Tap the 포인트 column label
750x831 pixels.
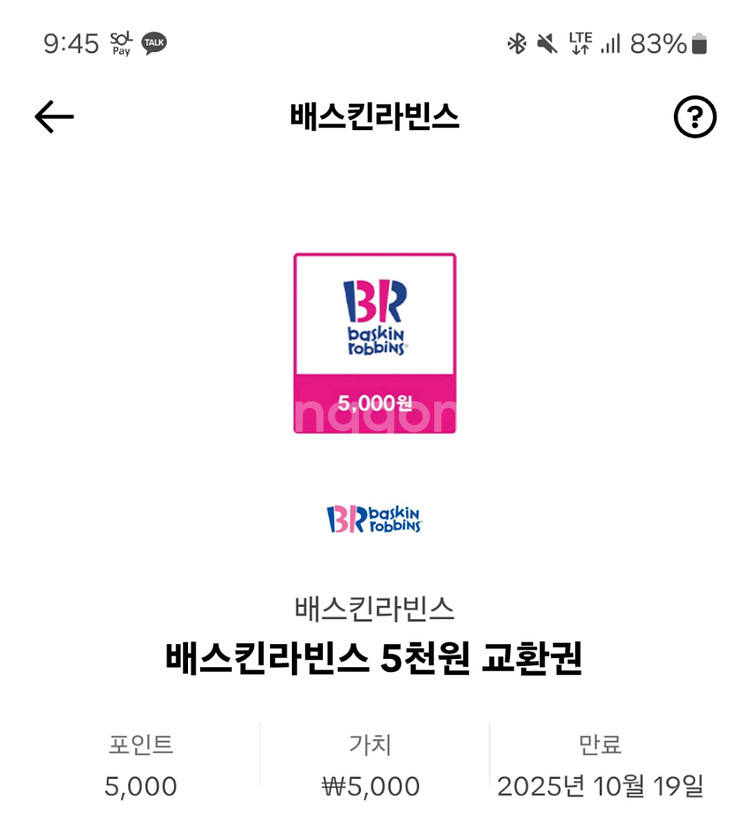tap(140, 741)
